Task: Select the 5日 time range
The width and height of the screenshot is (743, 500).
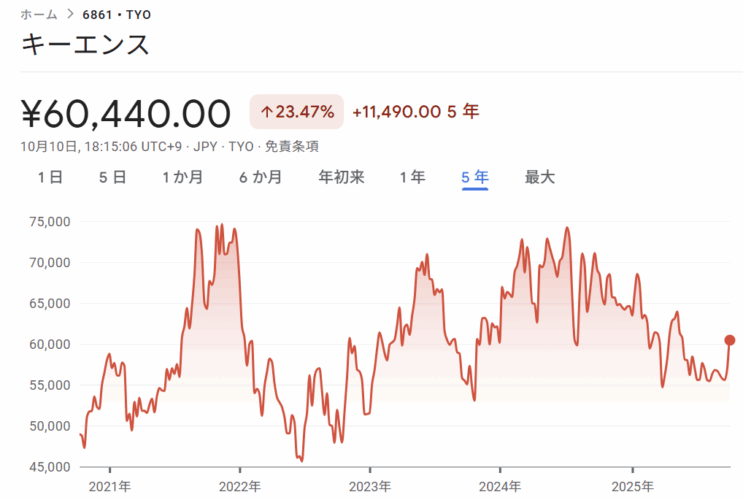Action: pos(112,177)
